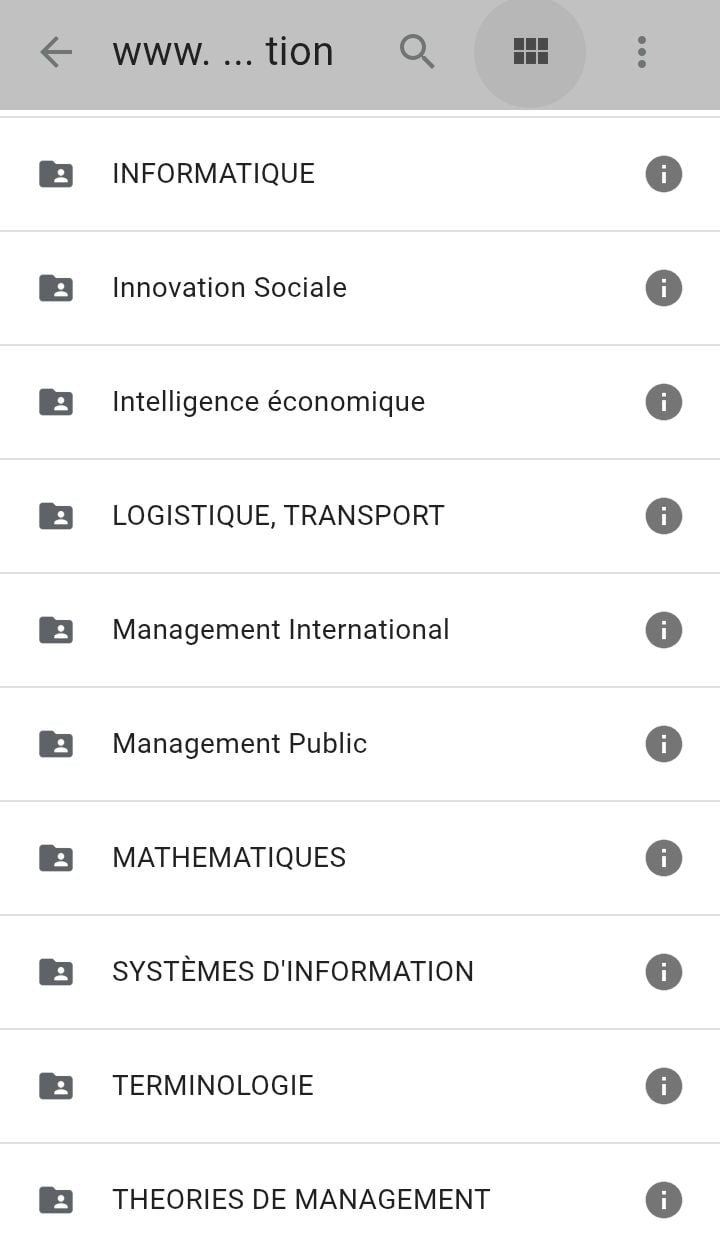
Task: View details of LOGISTIQUE, TRANSPORT folder
Action: point(663,516)
